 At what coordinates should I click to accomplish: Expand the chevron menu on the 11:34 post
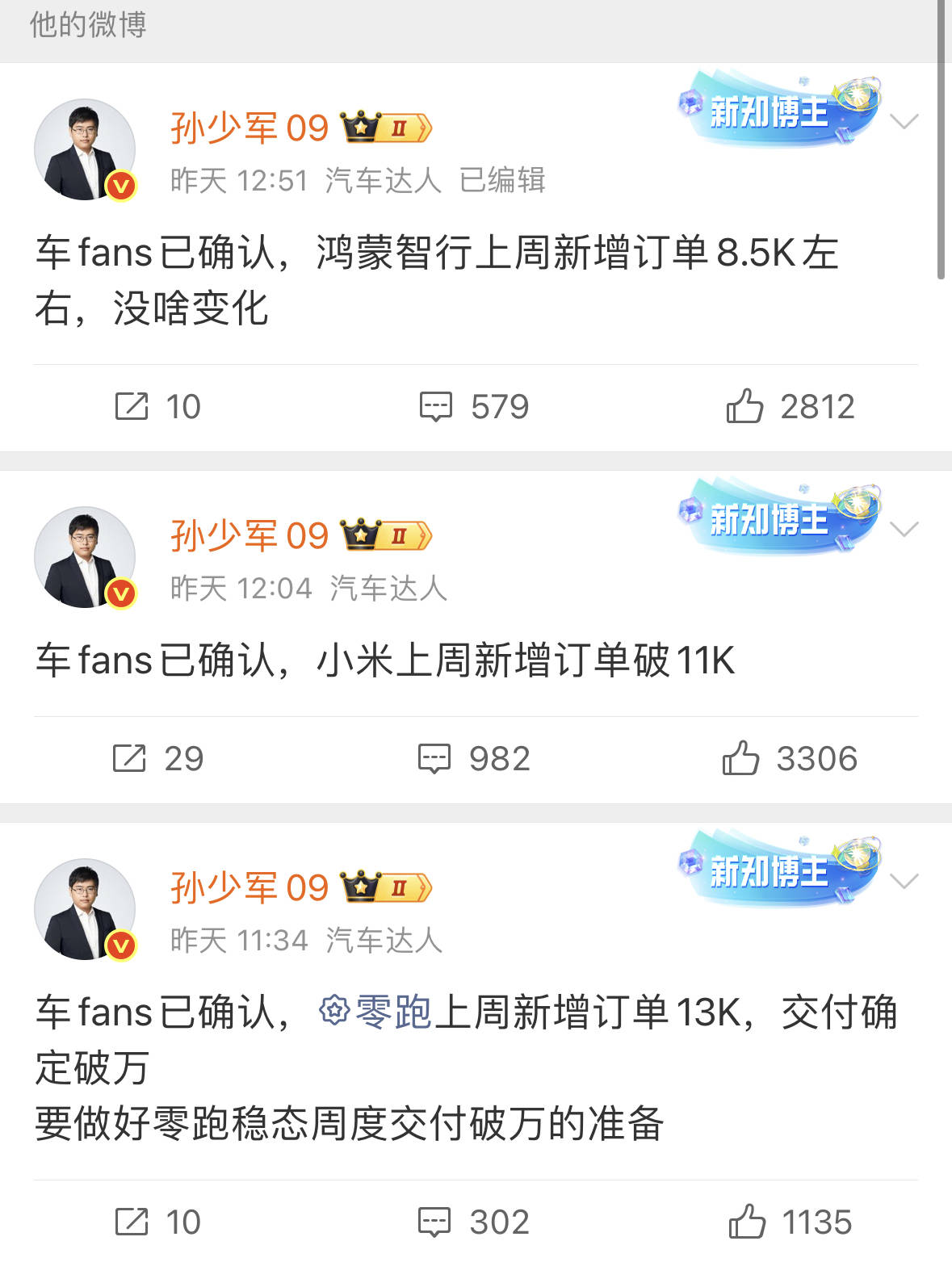pos(904,881)
